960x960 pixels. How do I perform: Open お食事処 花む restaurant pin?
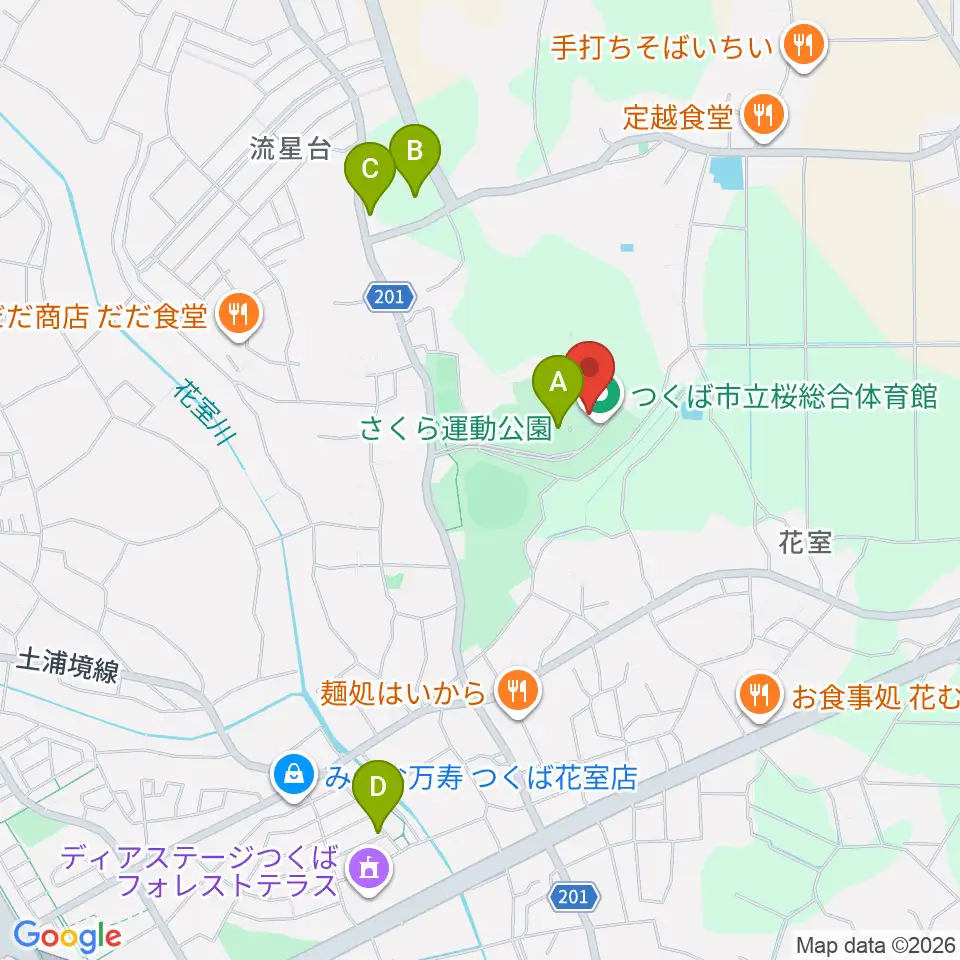tap(759, 697)
